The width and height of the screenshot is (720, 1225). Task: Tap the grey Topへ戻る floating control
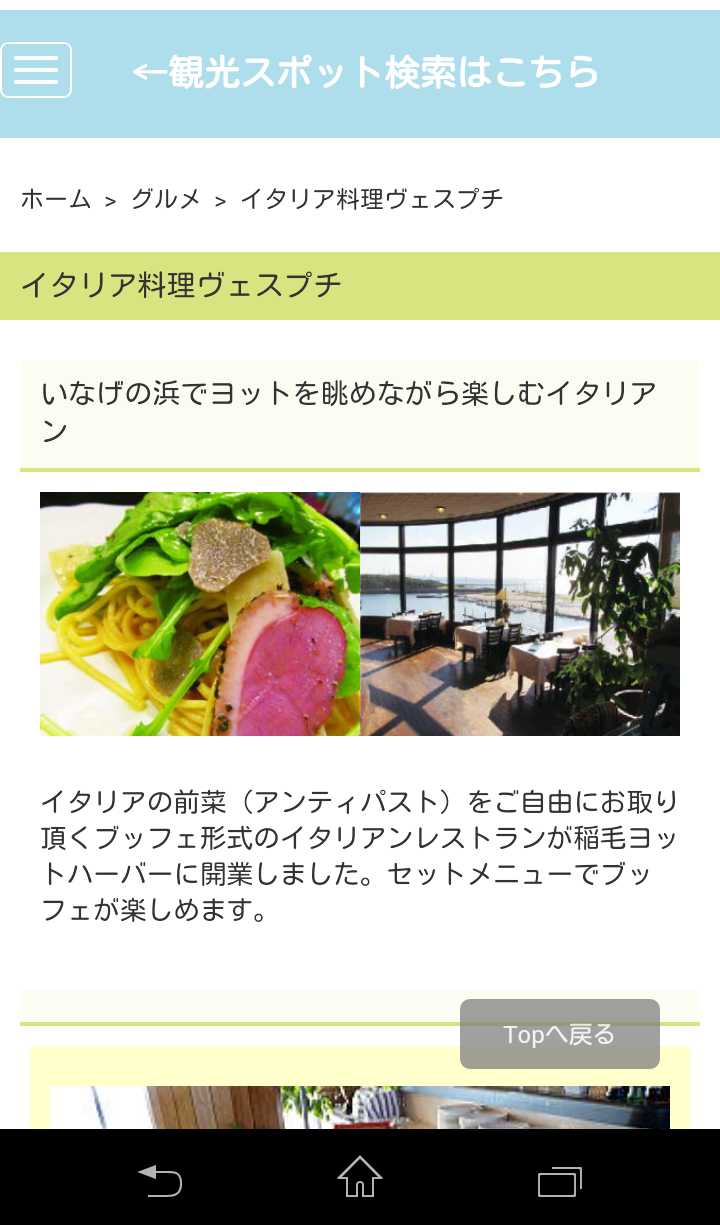559,1034
